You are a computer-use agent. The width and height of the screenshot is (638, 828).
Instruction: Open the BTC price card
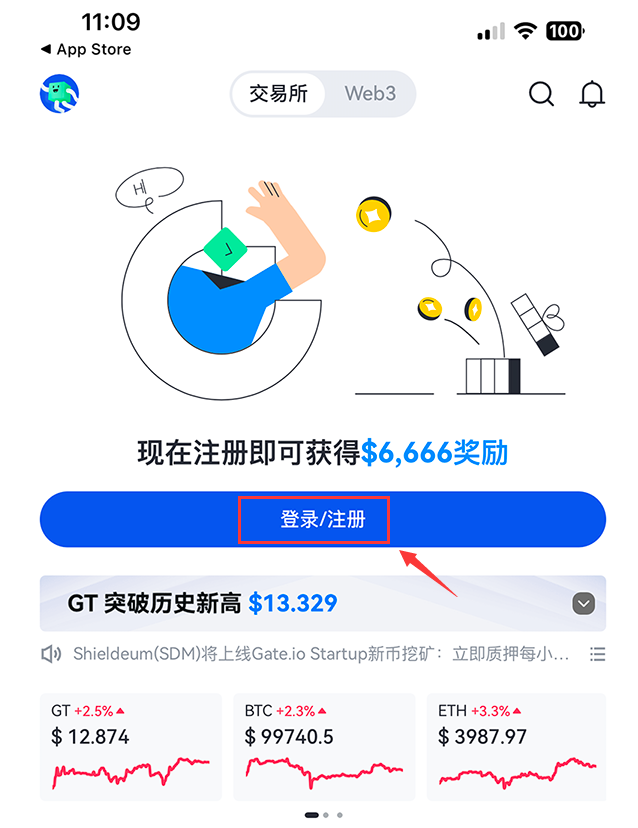[324, 746]
